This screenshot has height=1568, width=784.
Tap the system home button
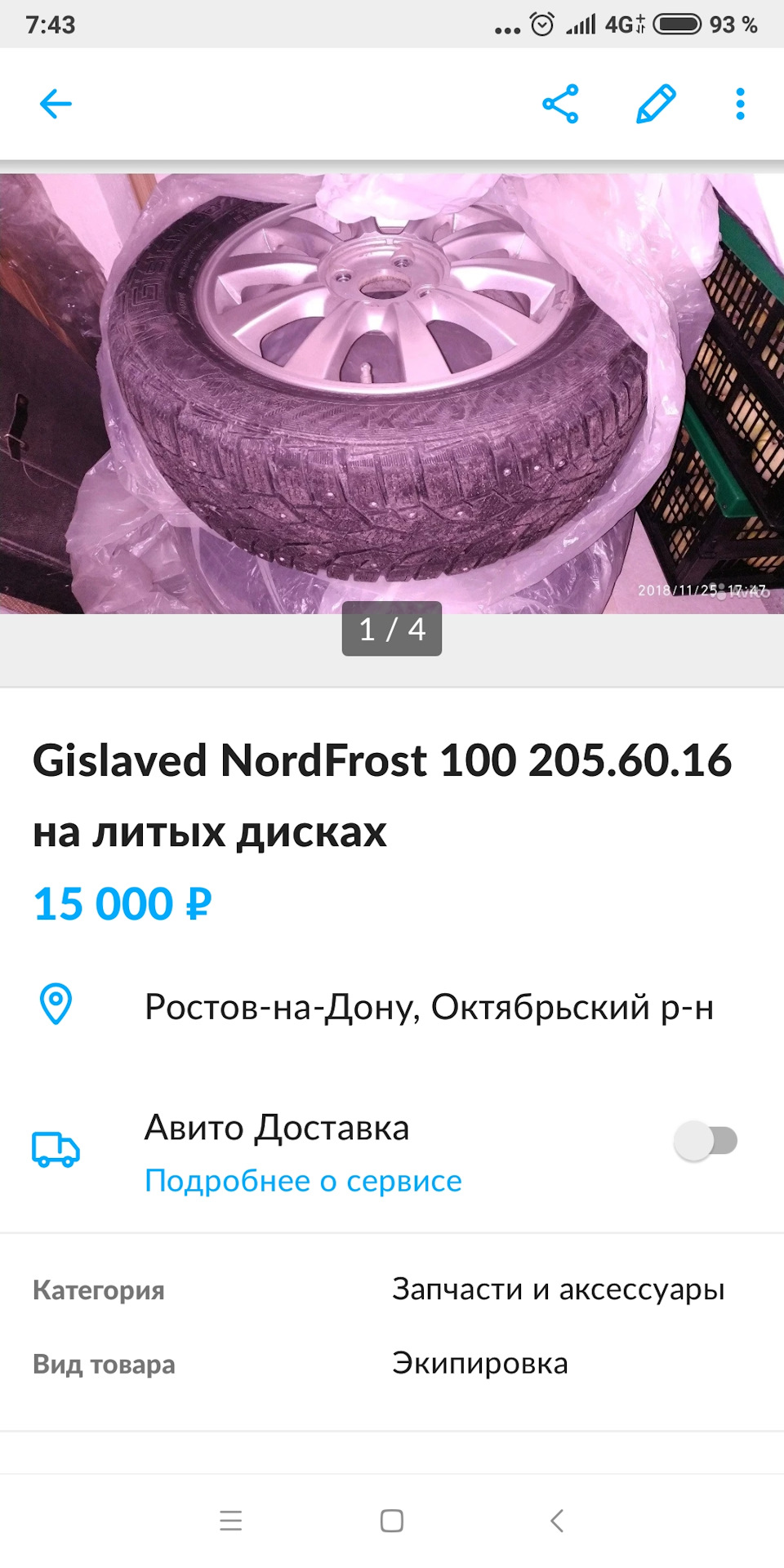coord(392,1521)
